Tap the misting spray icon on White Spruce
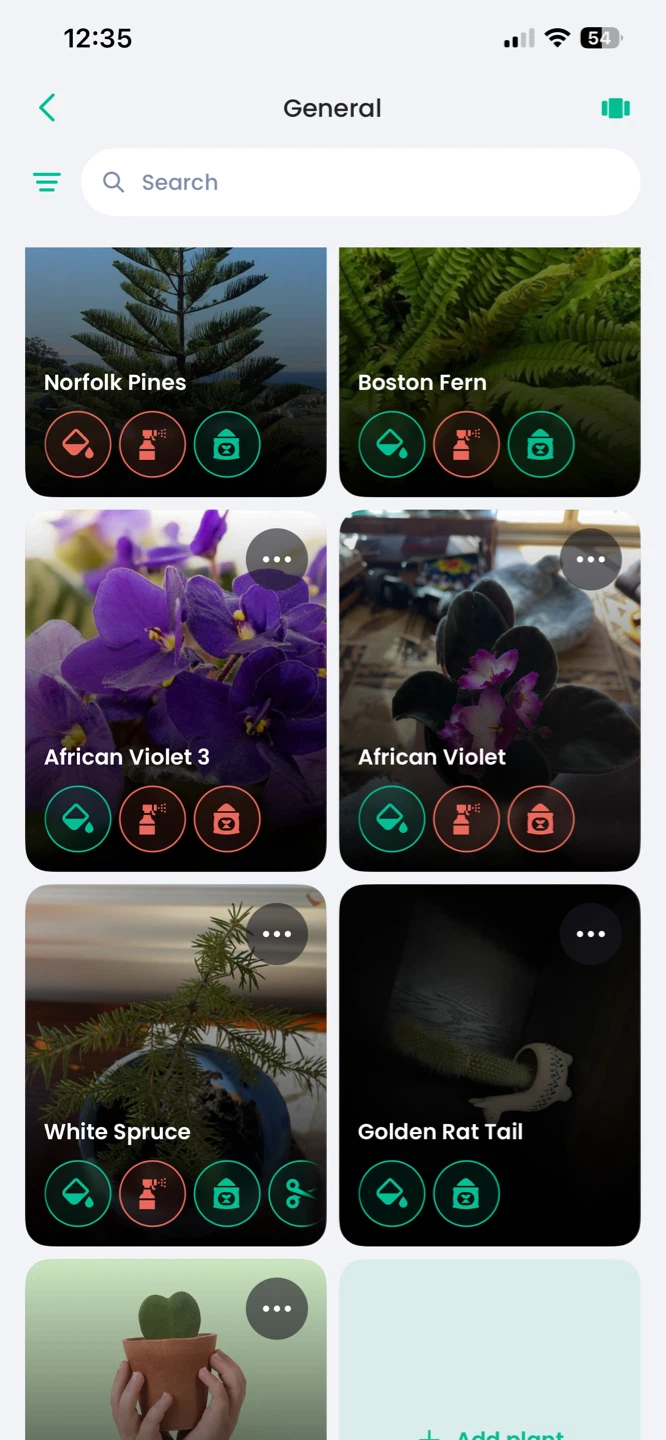This screenshot has width=666, height=1440. [x=152, y=1193]
